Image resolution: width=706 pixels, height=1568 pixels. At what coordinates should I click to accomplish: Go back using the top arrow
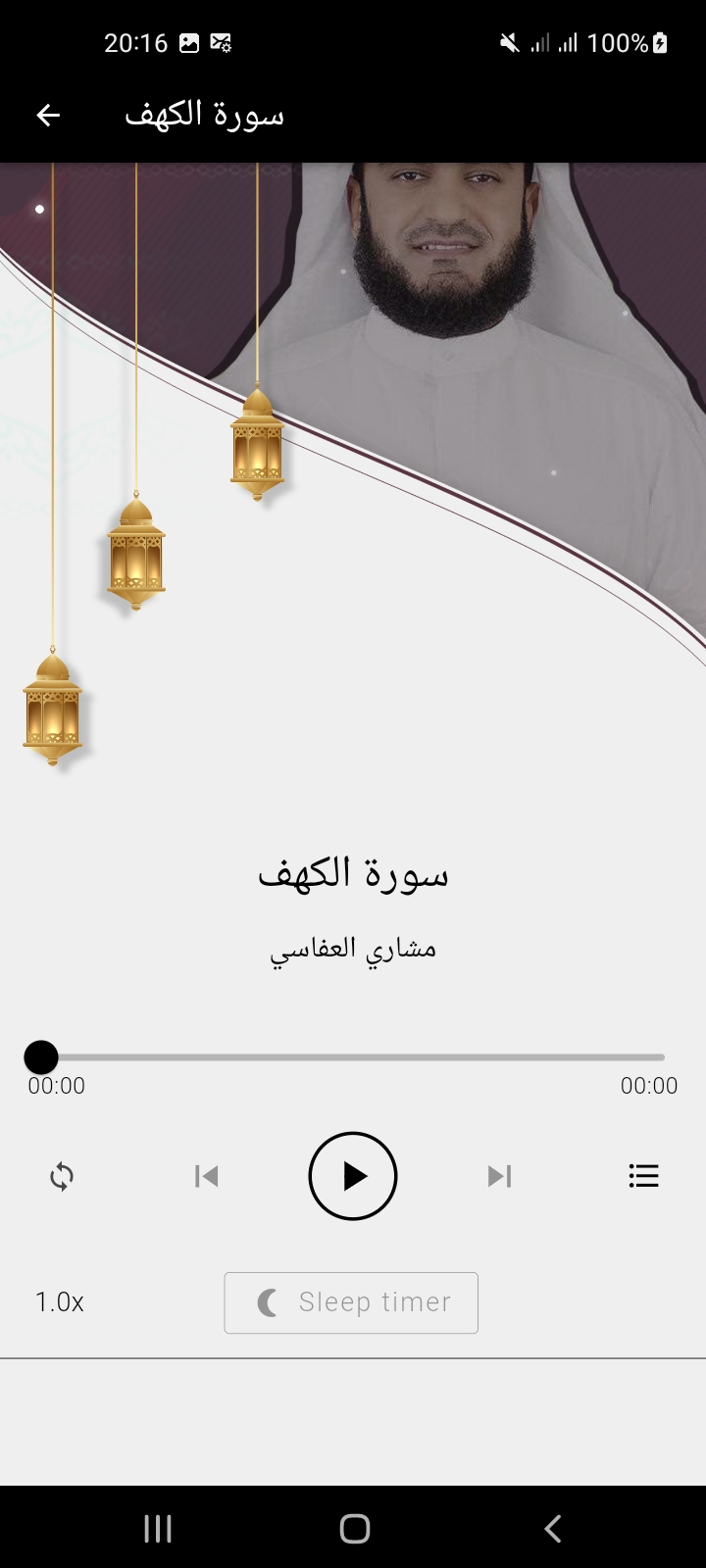(48, 116)
